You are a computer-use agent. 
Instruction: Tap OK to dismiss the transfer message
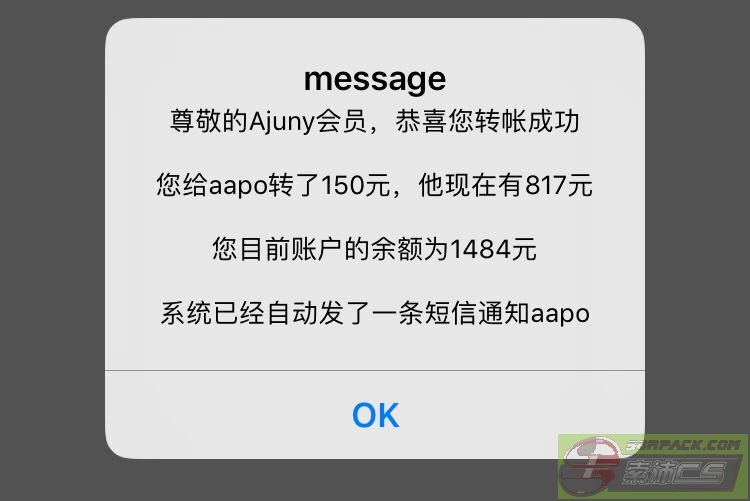tap(375, 415)
